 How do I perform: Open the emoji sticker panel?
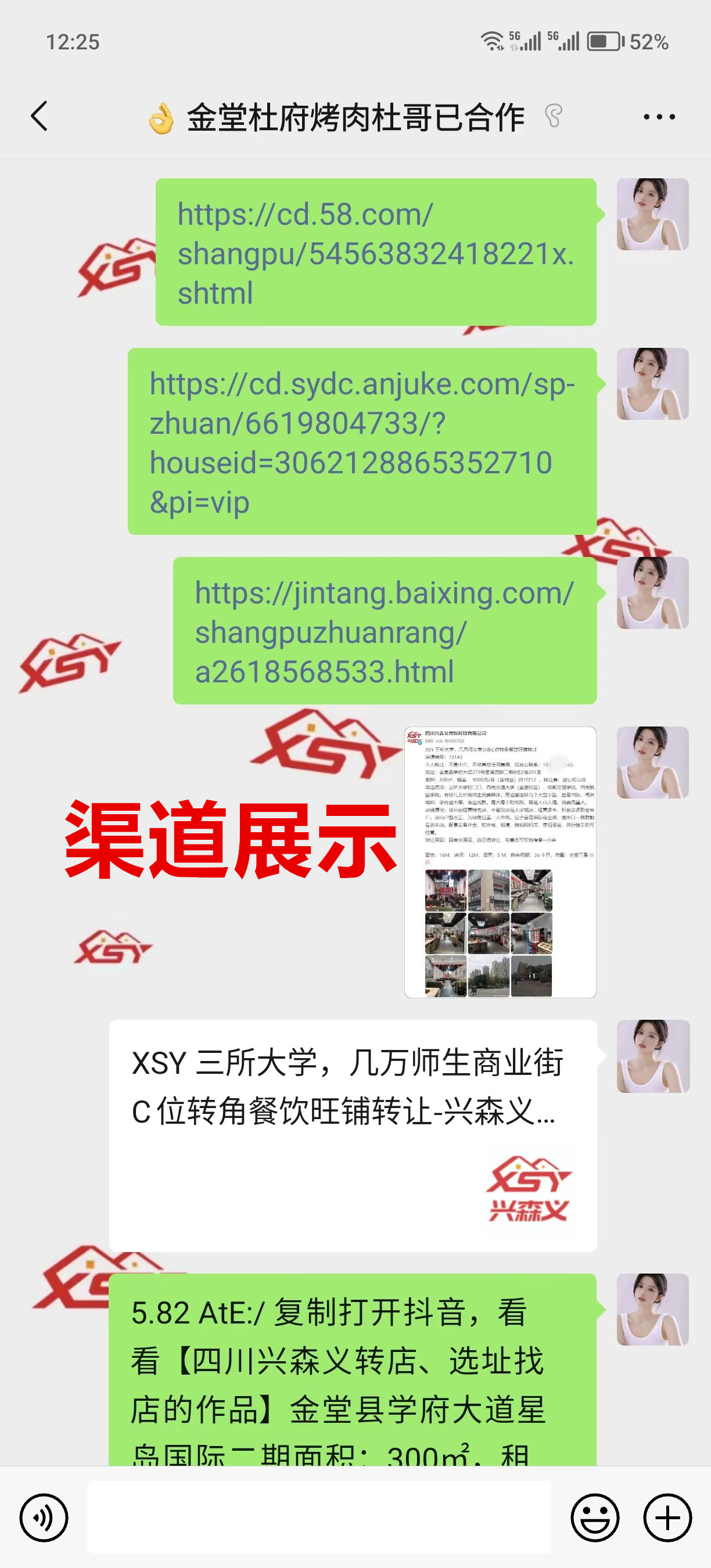(x=595, y=1517)
